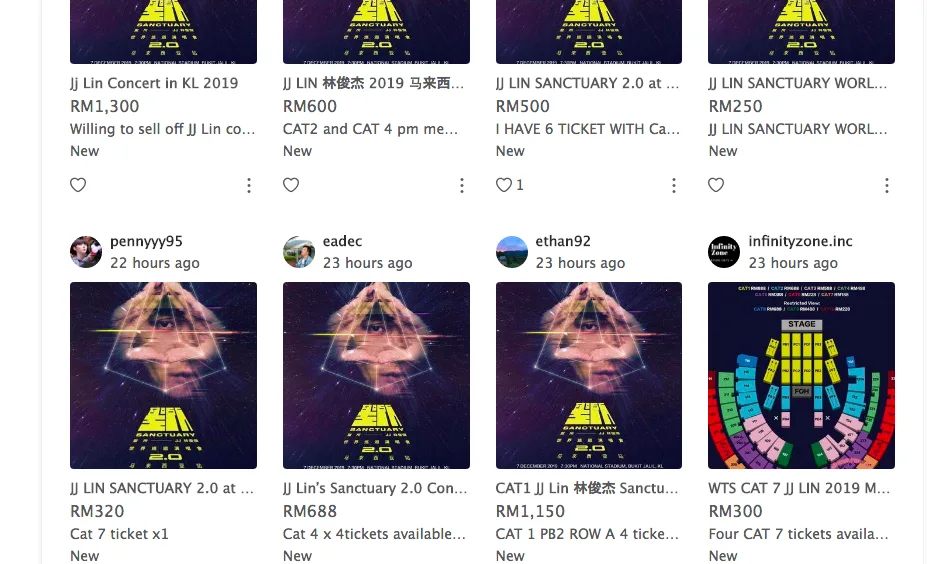
Task: Open ethan92's RM1,150 CAT1 listing
Action: pyautogui.click(x=589, y=375)
